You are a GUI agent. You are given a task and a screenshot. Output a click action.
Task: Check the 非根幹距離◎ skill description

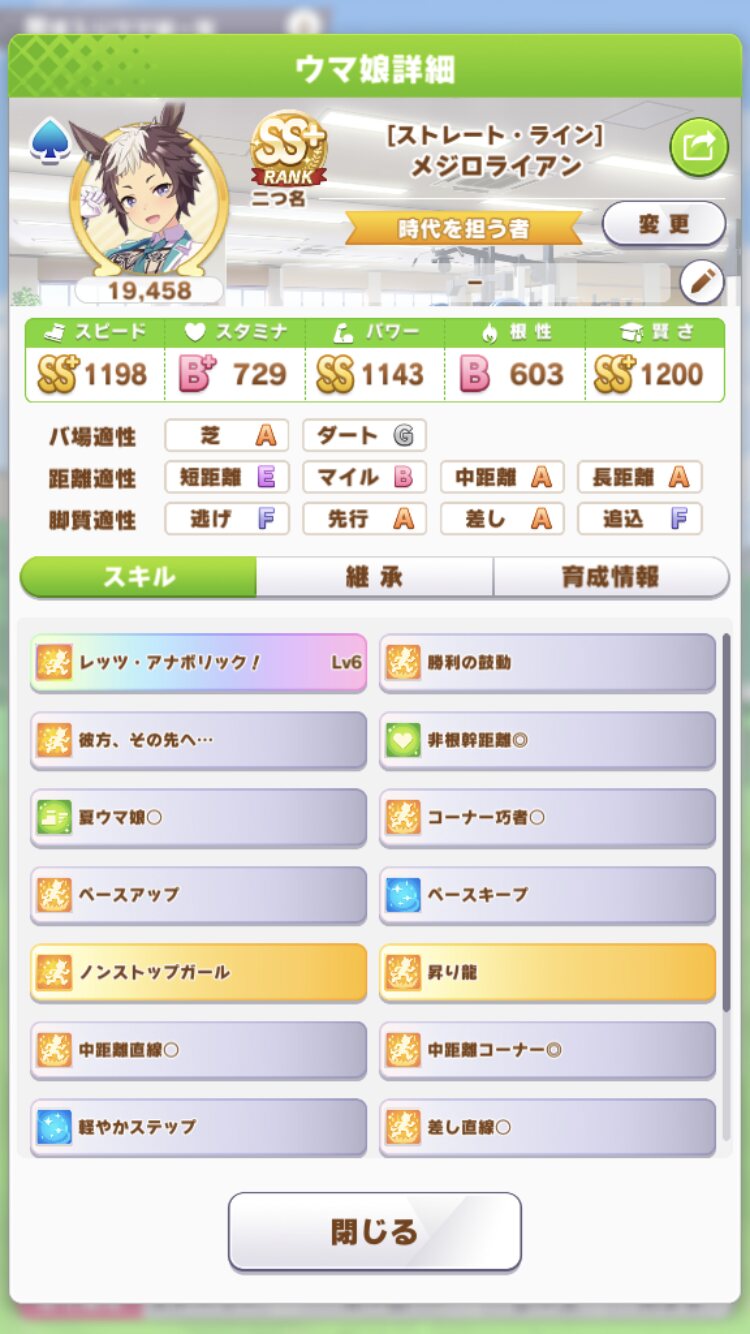coord(547,740)
